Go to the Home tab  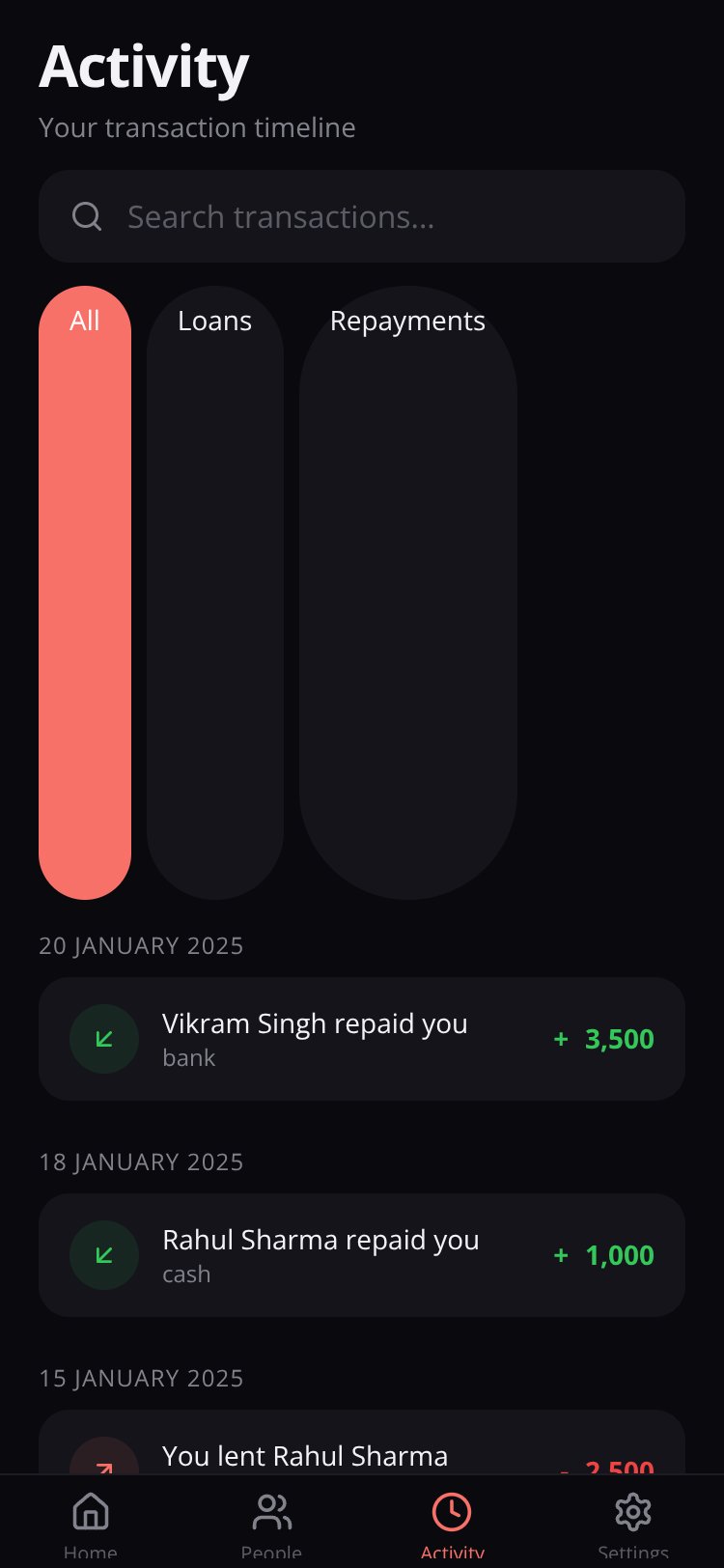coord(91,1523)
